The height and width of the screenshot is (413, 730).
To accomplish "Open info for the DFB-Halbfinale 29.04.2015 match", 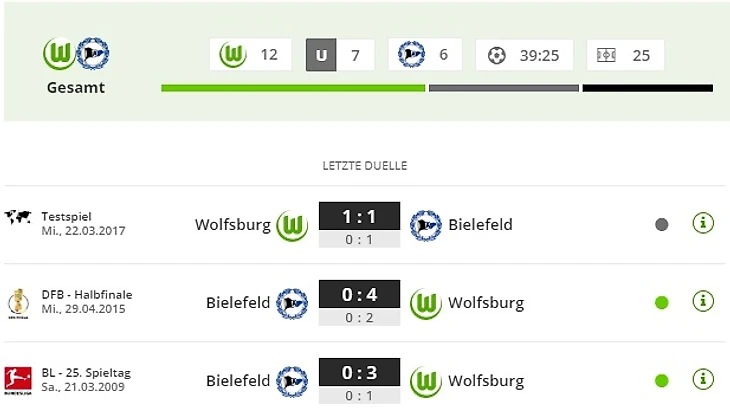I will (x=703, y=301).
